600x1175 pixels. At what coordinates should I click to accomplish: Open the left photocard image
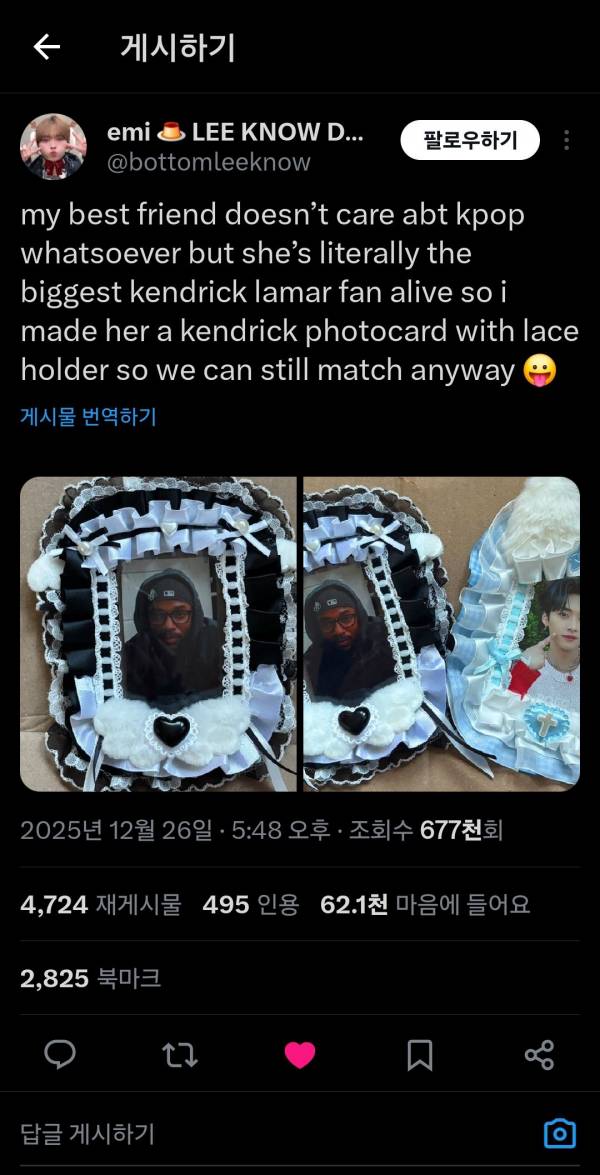coord(158,634)
